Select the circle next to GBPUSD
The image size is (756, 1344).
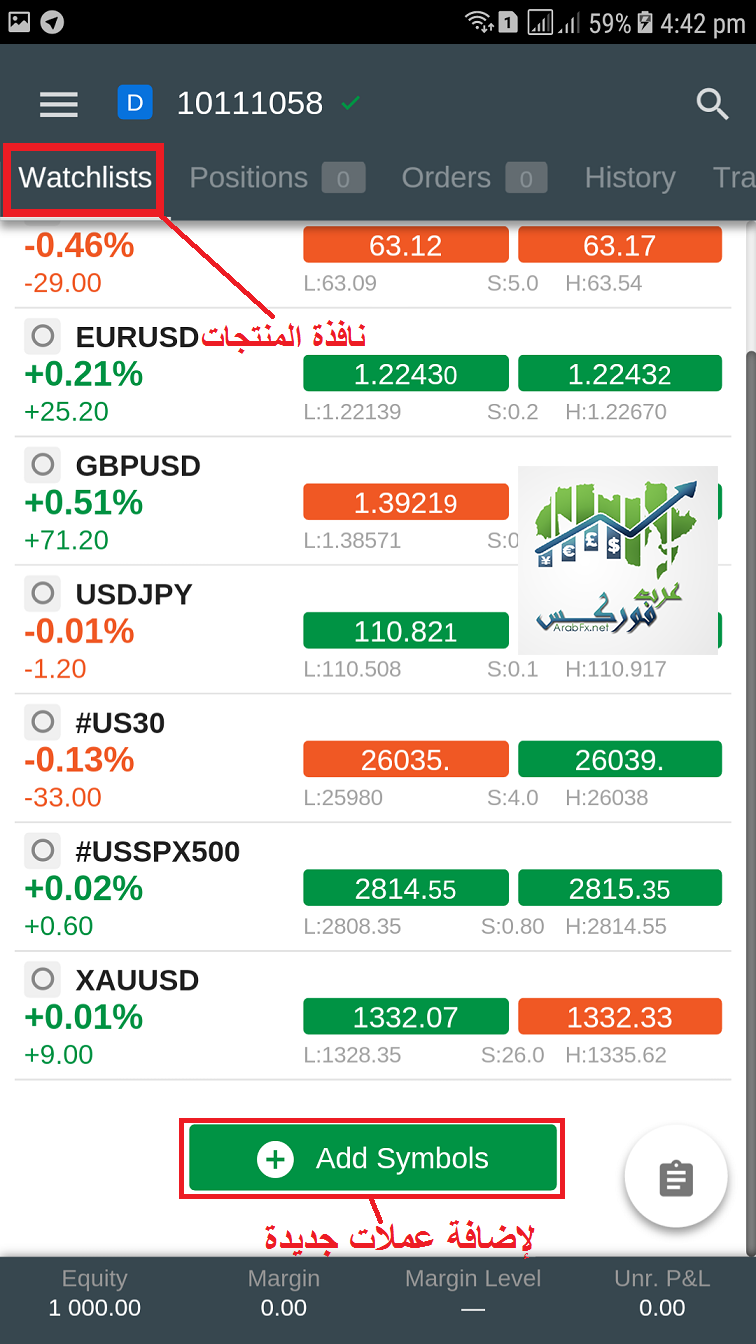[42, 464]
